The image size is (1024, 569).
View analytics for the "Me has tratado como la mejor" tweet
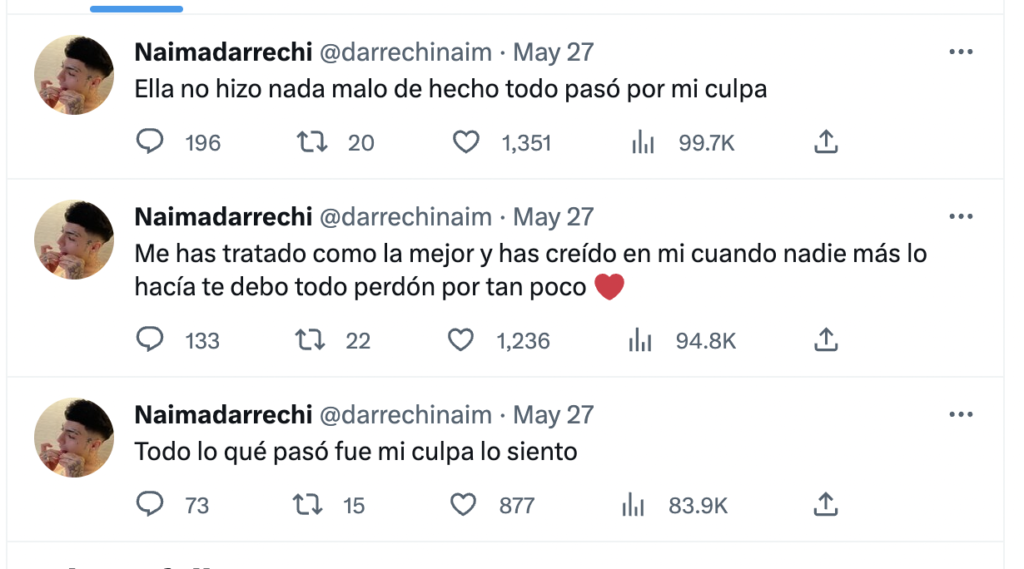(640, 340)
